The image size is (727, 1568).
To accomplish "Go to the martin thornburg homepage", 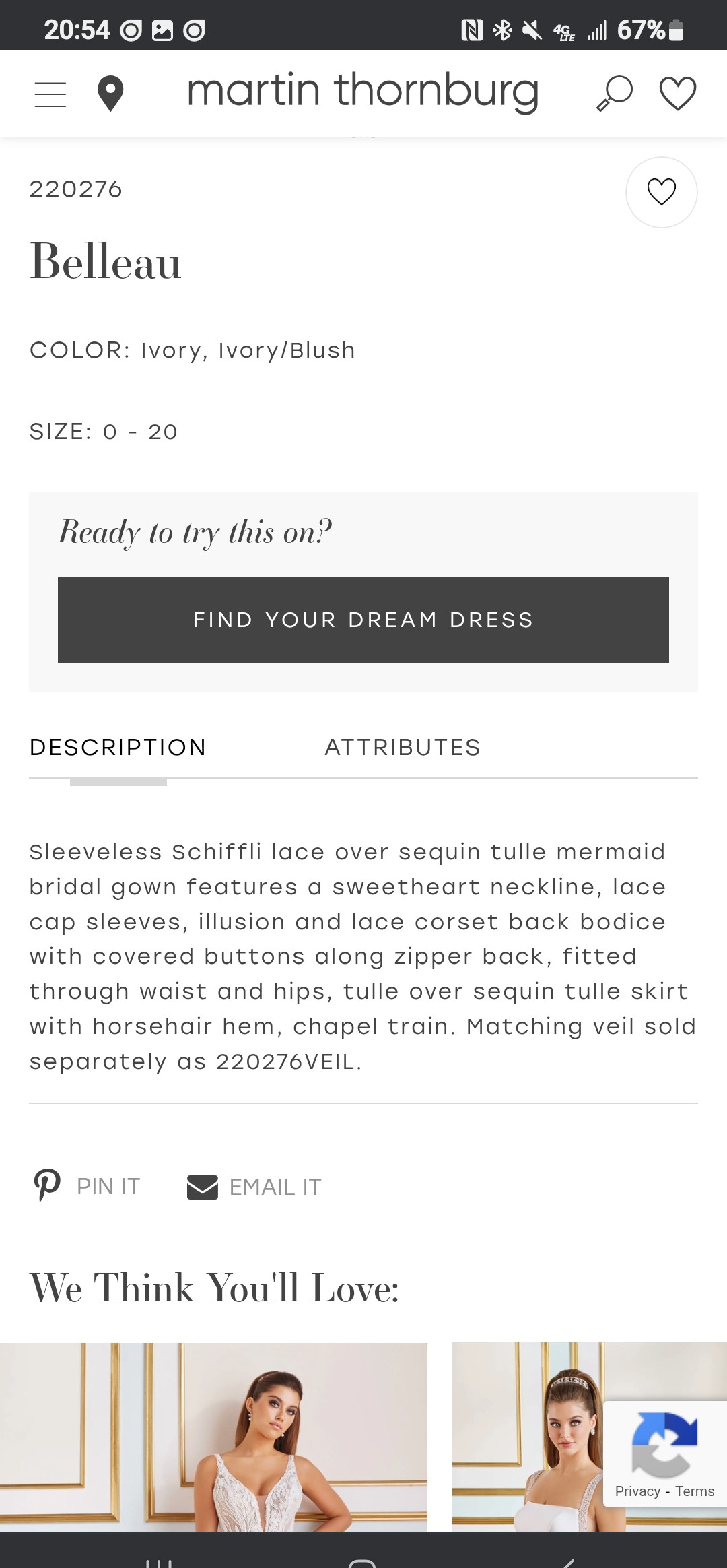I will tap(363, 92).
